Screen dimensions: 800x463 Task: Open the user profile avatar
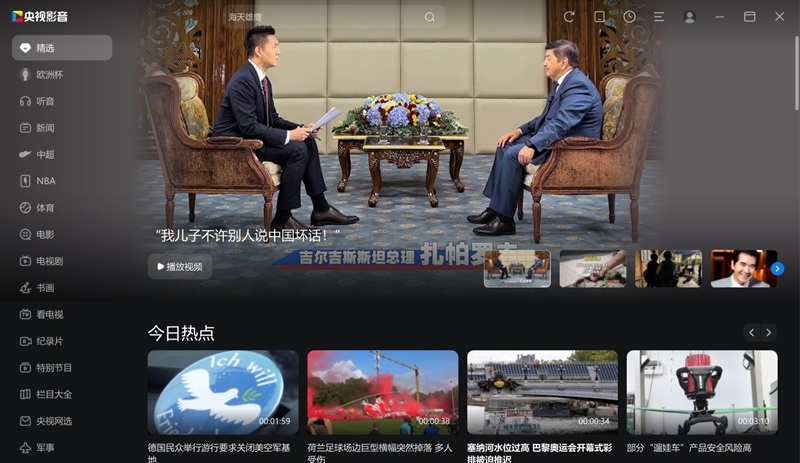[x=689, y=17]
